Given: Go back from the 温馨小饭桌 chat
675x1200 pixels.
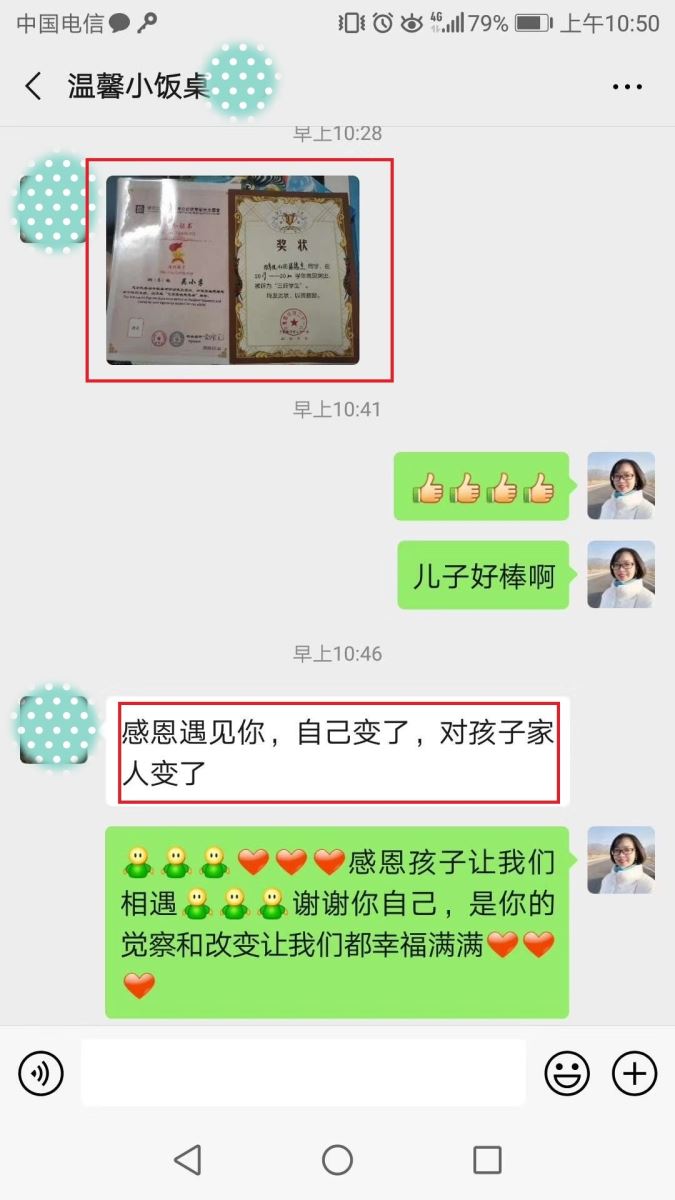Looking at the screenshot, I should [33, 86].
